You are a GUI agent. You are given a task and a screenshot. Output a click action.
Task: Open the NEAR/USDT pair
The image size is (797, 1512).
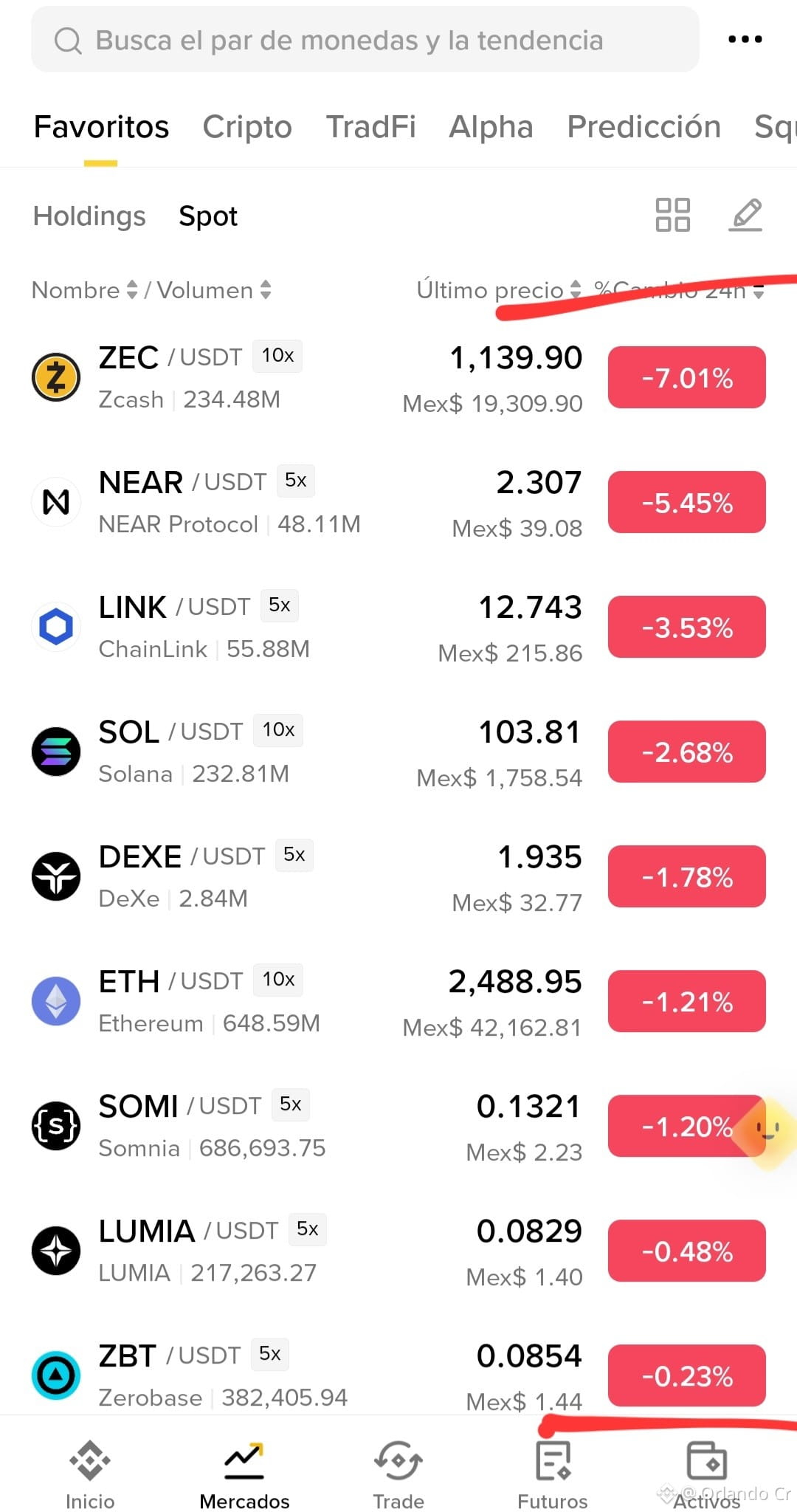(x=398, y=503)
